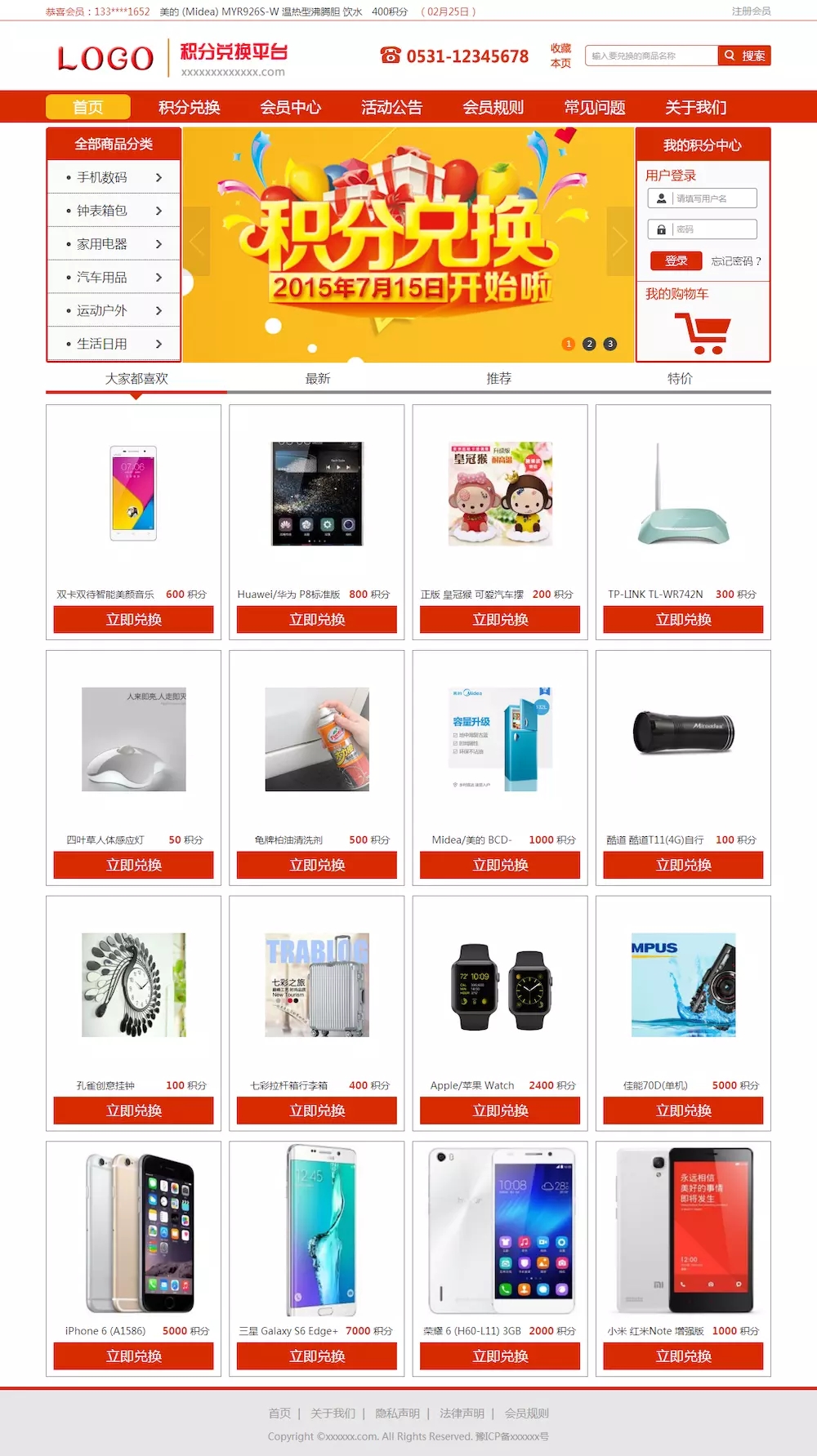Open the Apple Watch product card

(500, 989)
